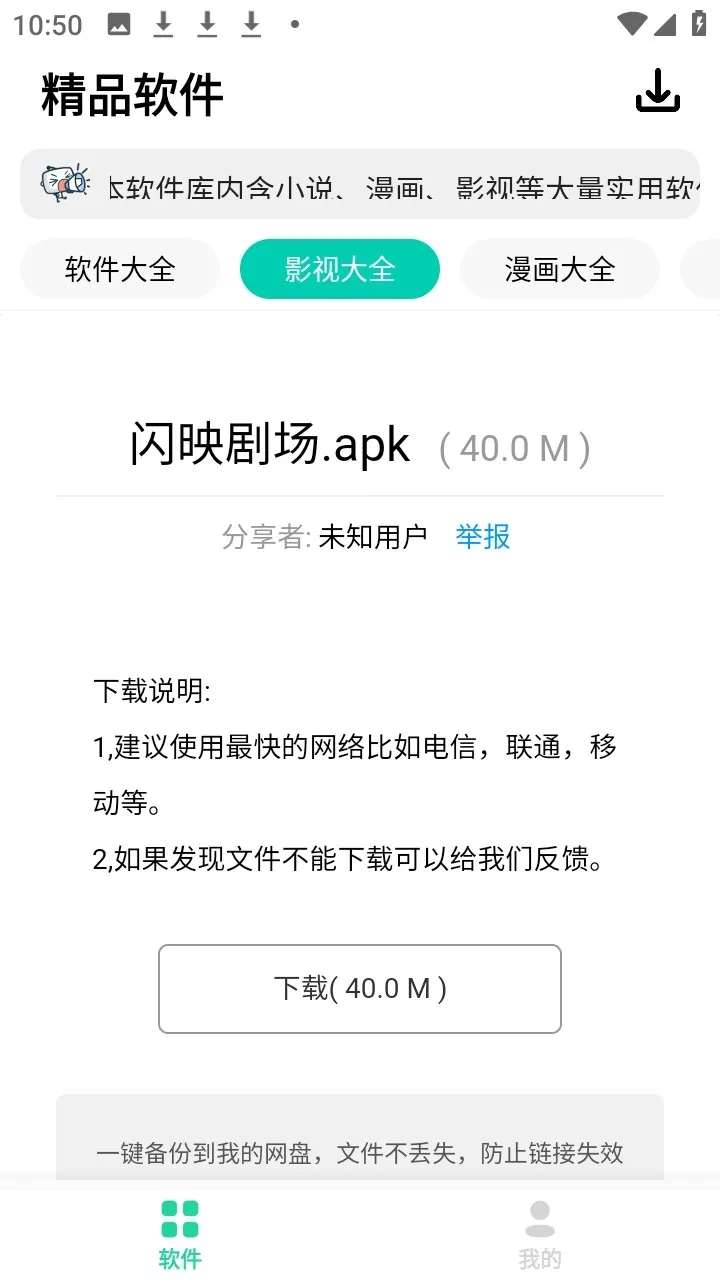The width and height of the screenshot is (720, 1280).
Task: Click the 举报 report link
Action: point(482,536)
